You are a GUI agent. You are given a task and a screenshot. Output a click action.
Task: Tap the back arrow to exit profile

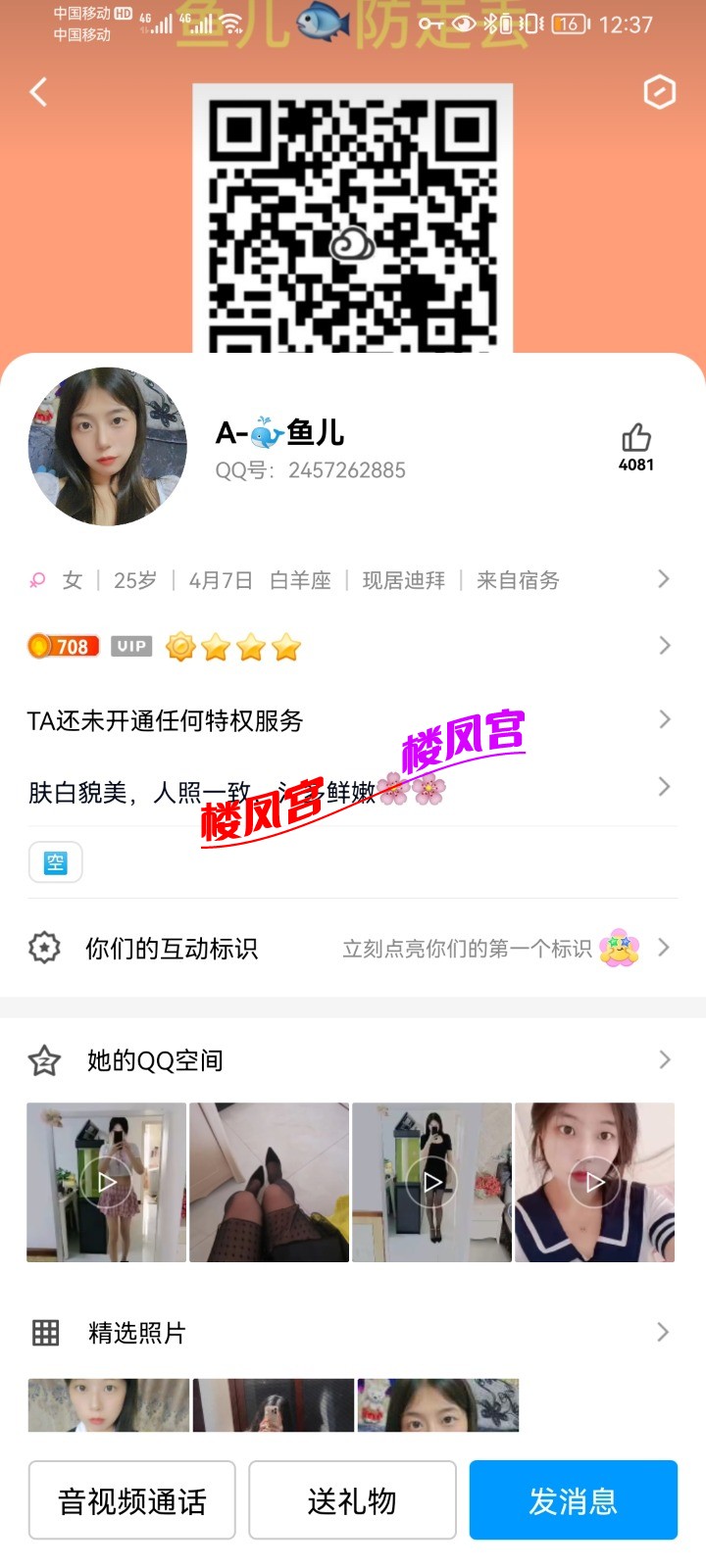tap(38, 91)
